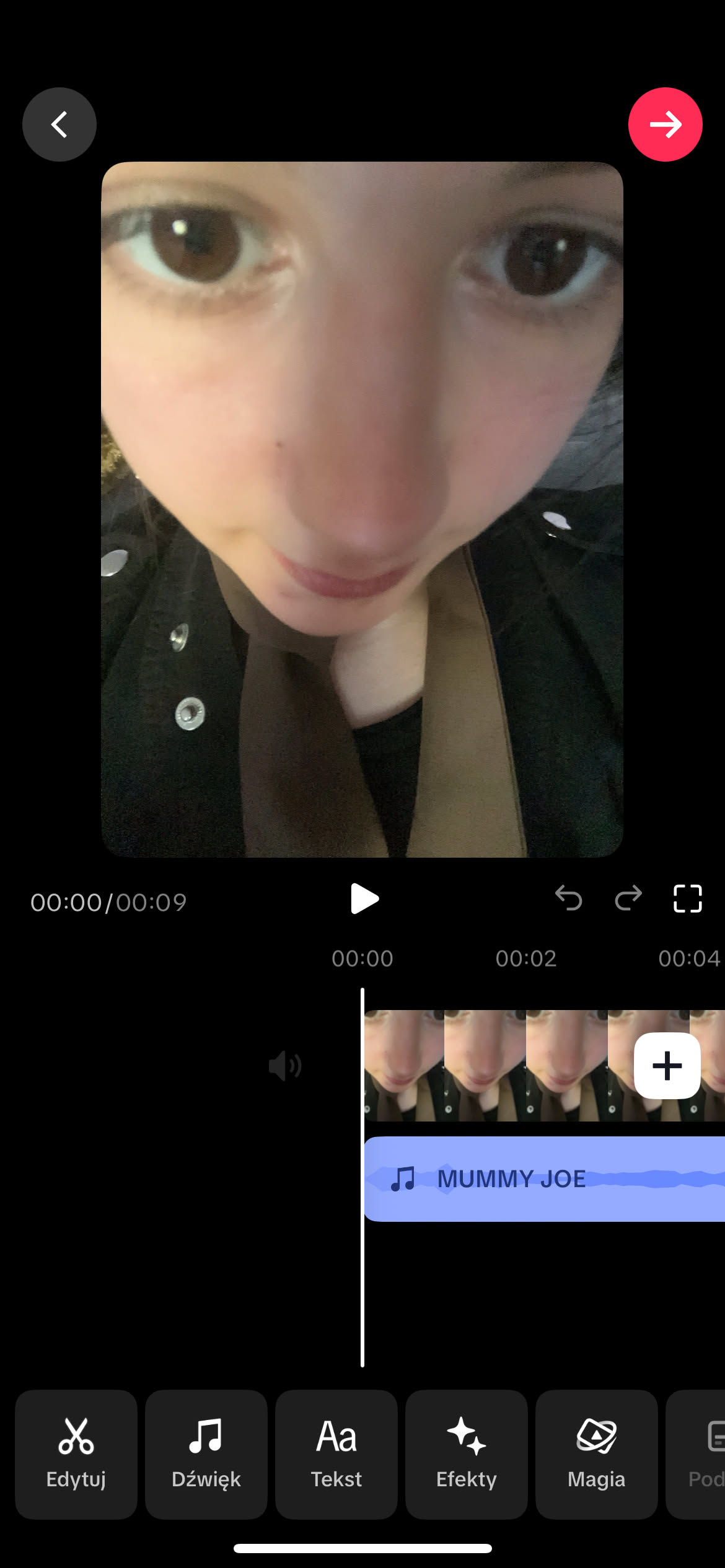Expand the preview to fullscreen
Image resolution: width=725 pixels, height=1568 pixels.
coord(687,899)
